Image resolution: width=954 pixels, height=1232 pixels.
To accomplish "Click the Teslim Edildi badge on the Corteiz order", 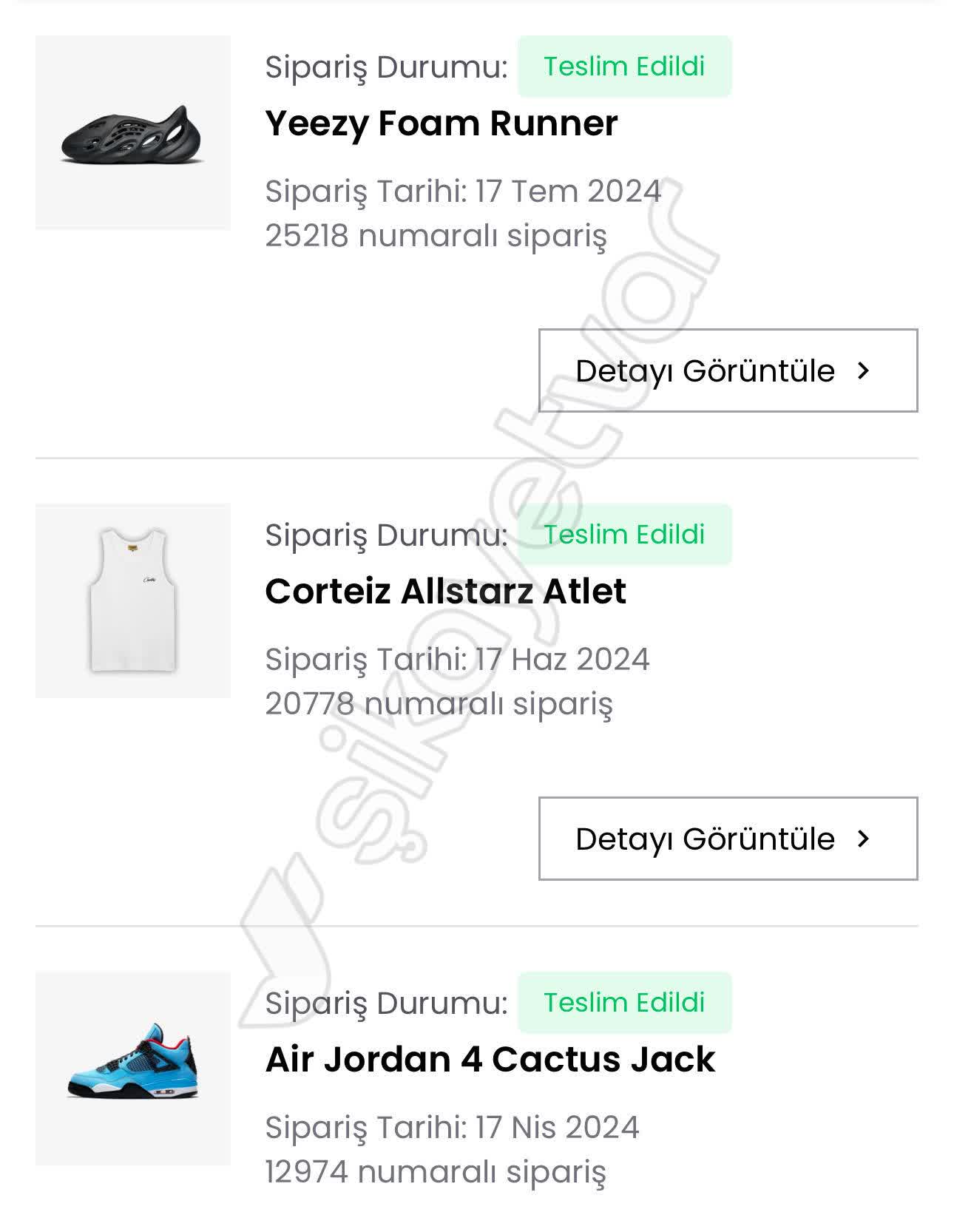I will click(625, 535).
